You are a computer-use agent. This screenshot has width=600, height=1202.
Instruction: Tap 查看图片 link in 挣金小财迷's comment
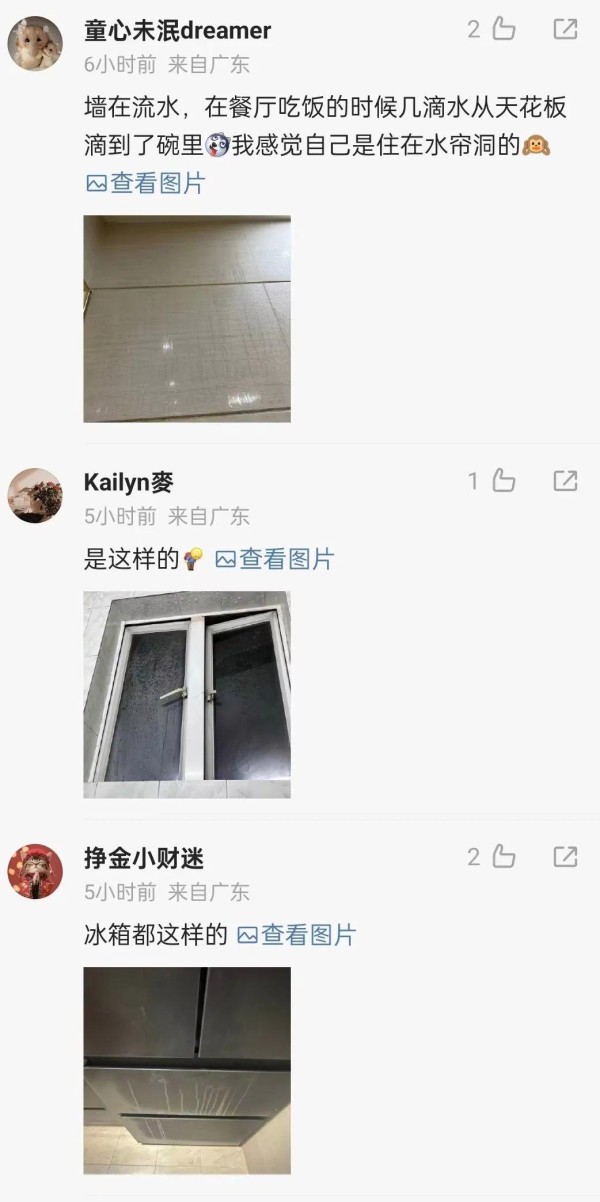(297, 935)
